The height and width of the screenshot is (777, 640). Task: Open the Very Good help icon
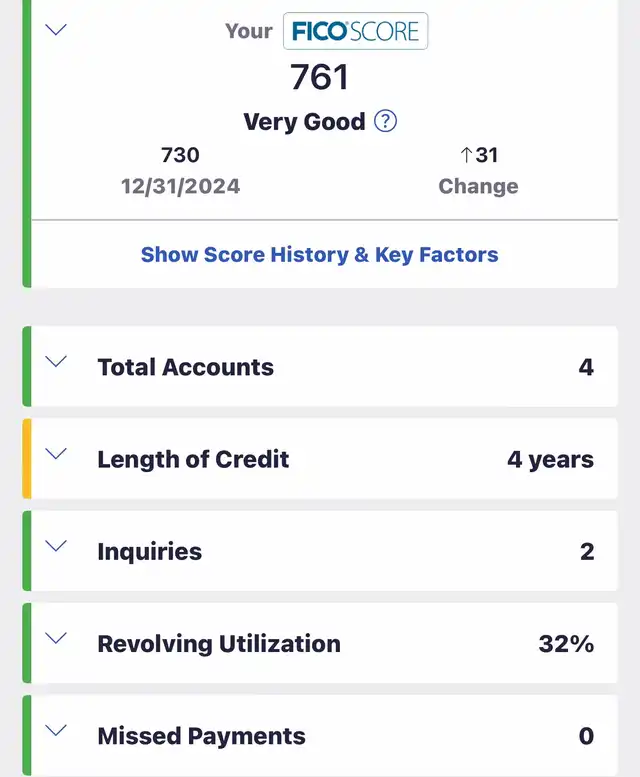[386, 122]
